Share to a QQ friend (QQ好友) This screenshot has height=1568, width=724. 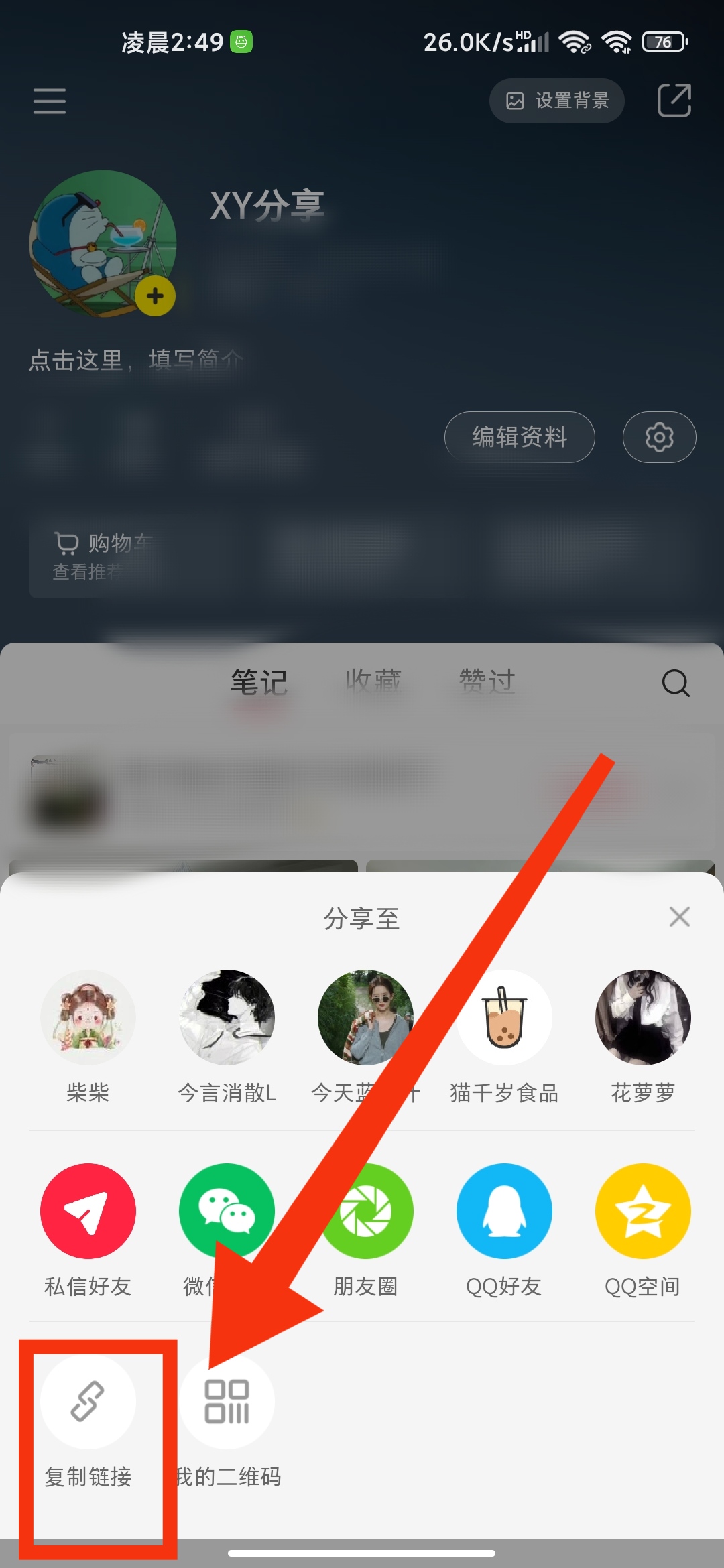504,1212
